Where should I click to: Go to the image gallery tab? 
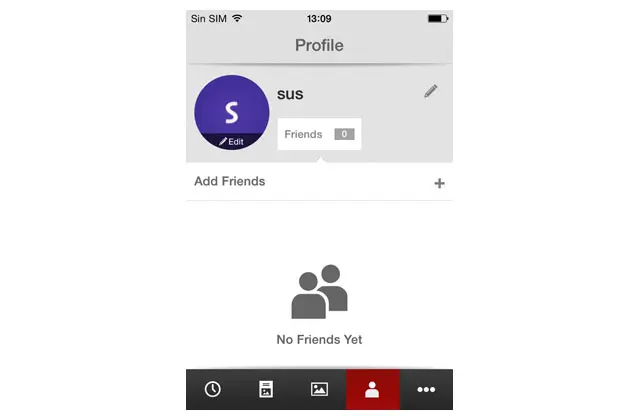tap(319, 390)
